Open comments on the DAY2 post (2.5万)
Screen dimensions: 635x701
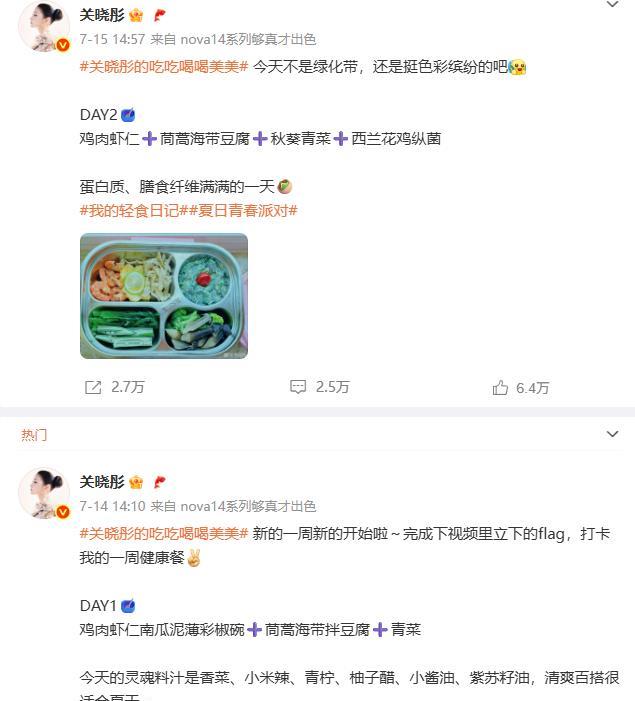pos(319,387)
